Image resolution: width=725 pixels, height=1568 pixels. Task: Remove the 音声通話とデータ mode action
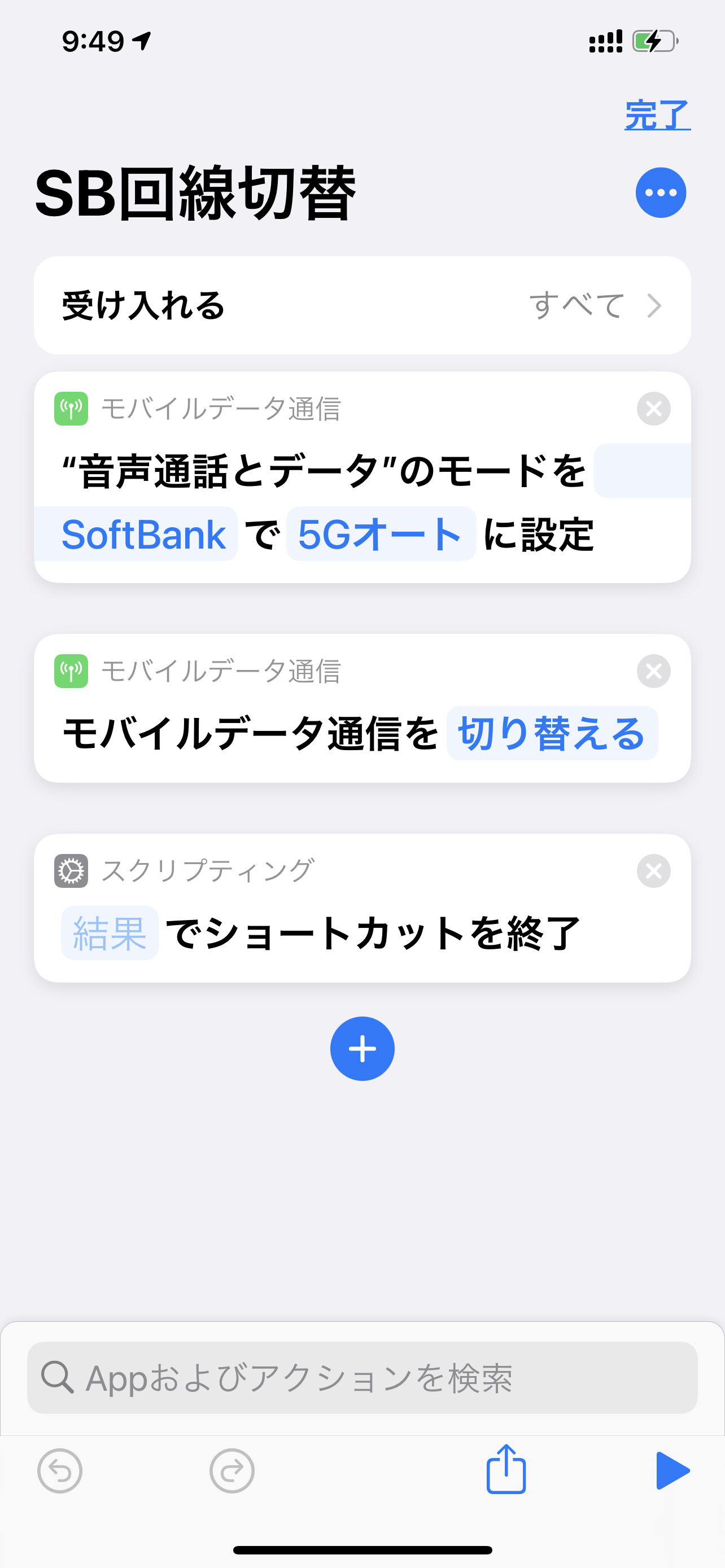[653, 409]
